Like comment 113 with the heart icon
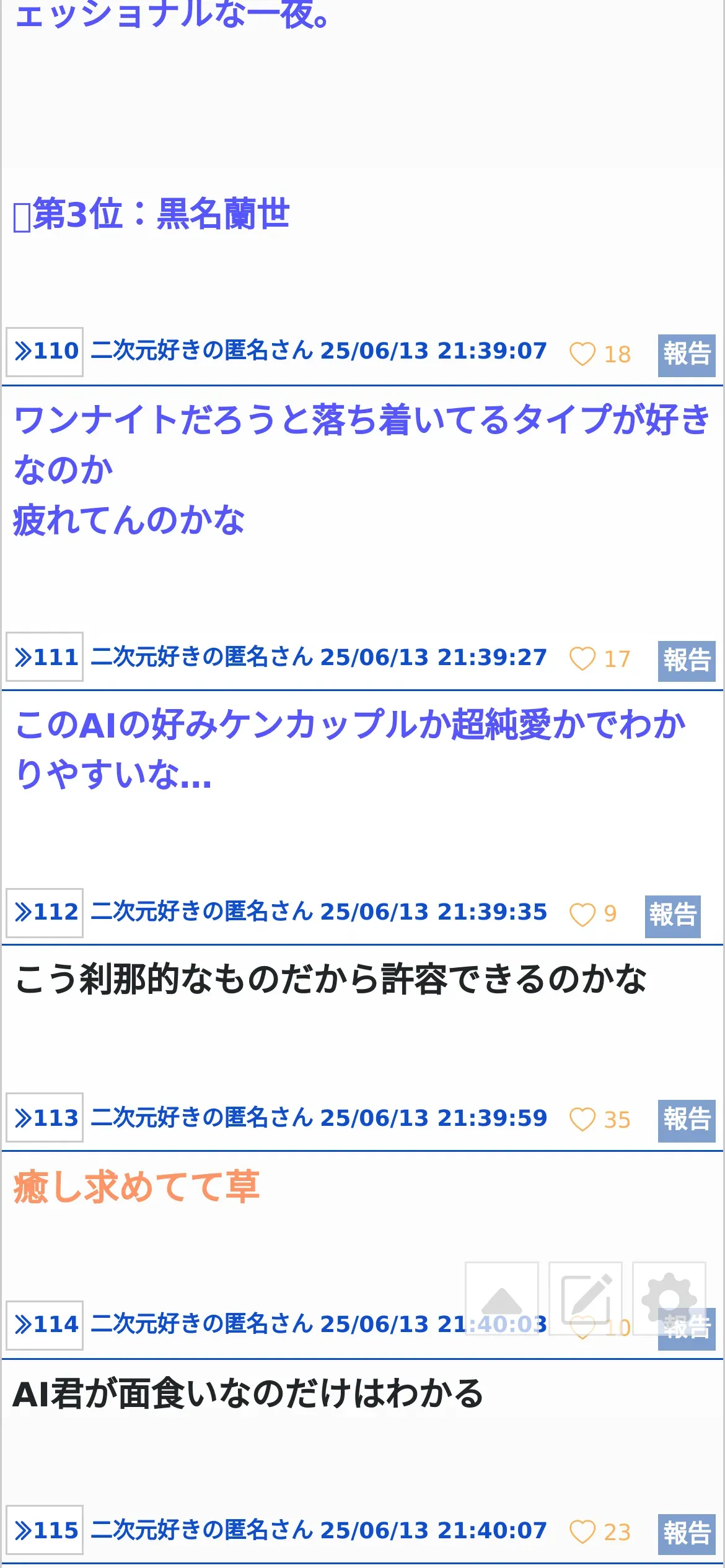 [x=582, y=1120]
